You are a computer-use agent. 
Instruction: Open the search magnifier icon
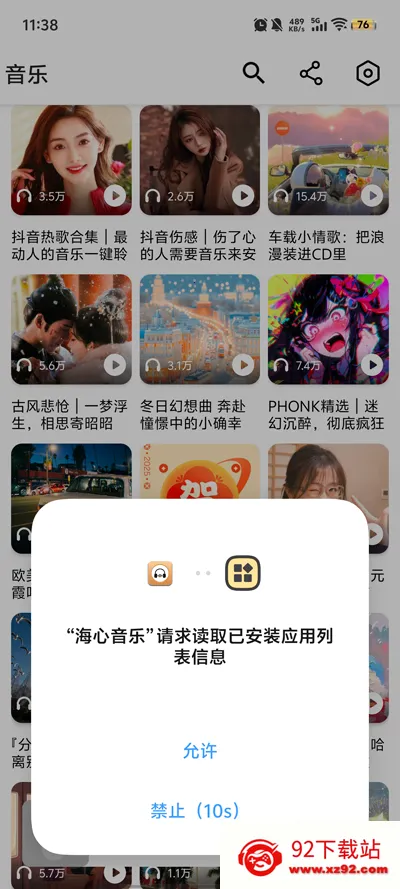(x=253, y=73)
